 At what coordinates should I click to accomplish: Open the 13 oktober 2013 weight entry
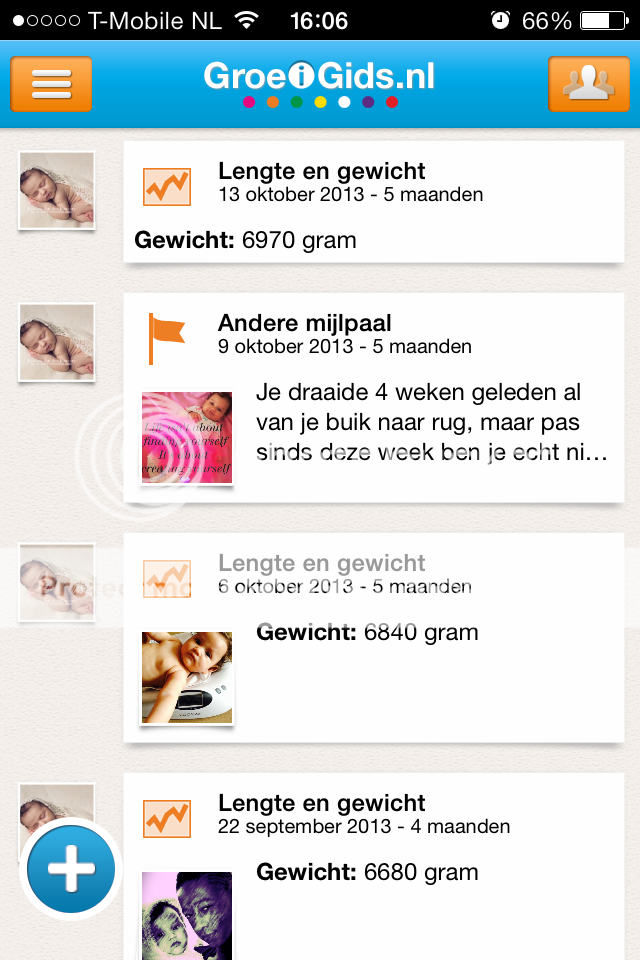[373, 203]
